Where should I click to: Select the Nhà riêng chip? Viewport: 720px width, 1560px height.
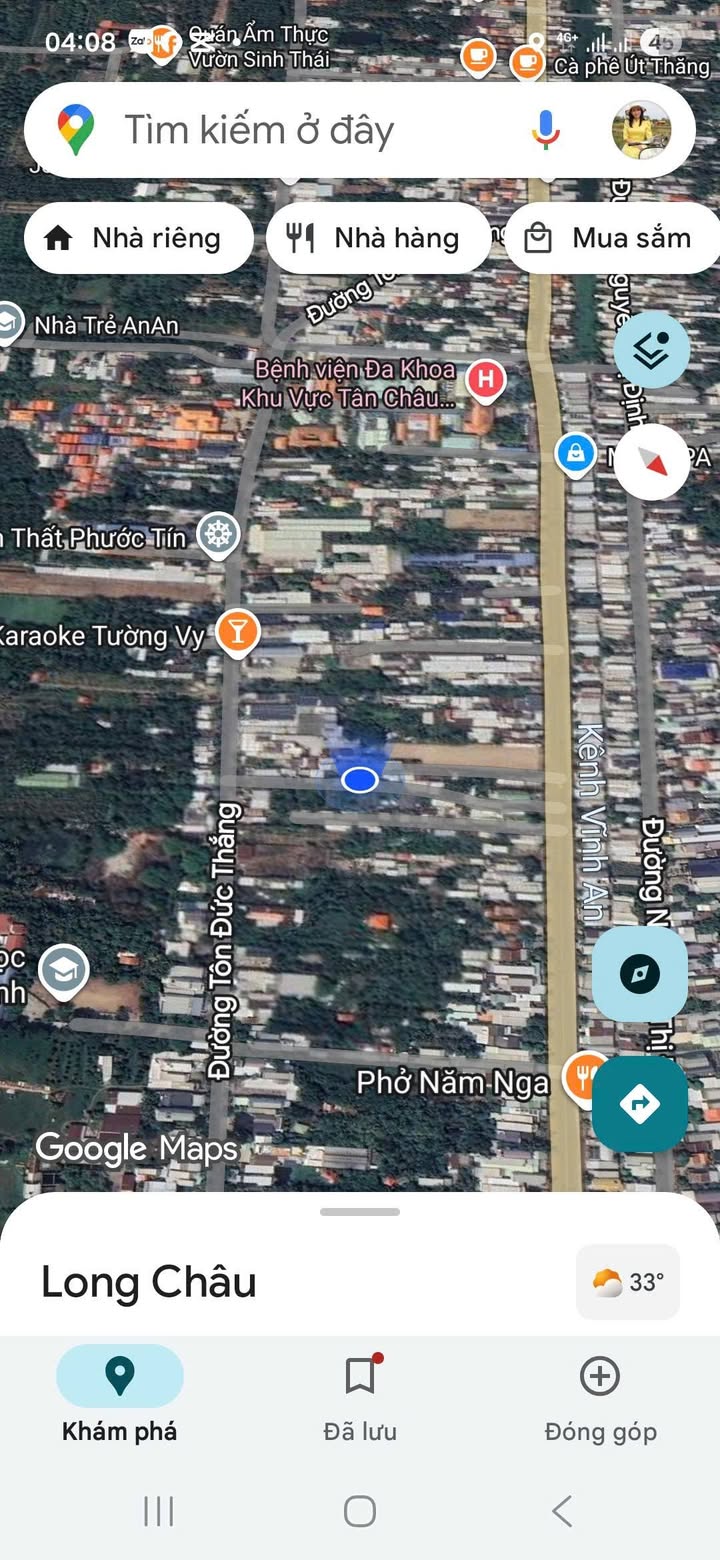(138, 238)
